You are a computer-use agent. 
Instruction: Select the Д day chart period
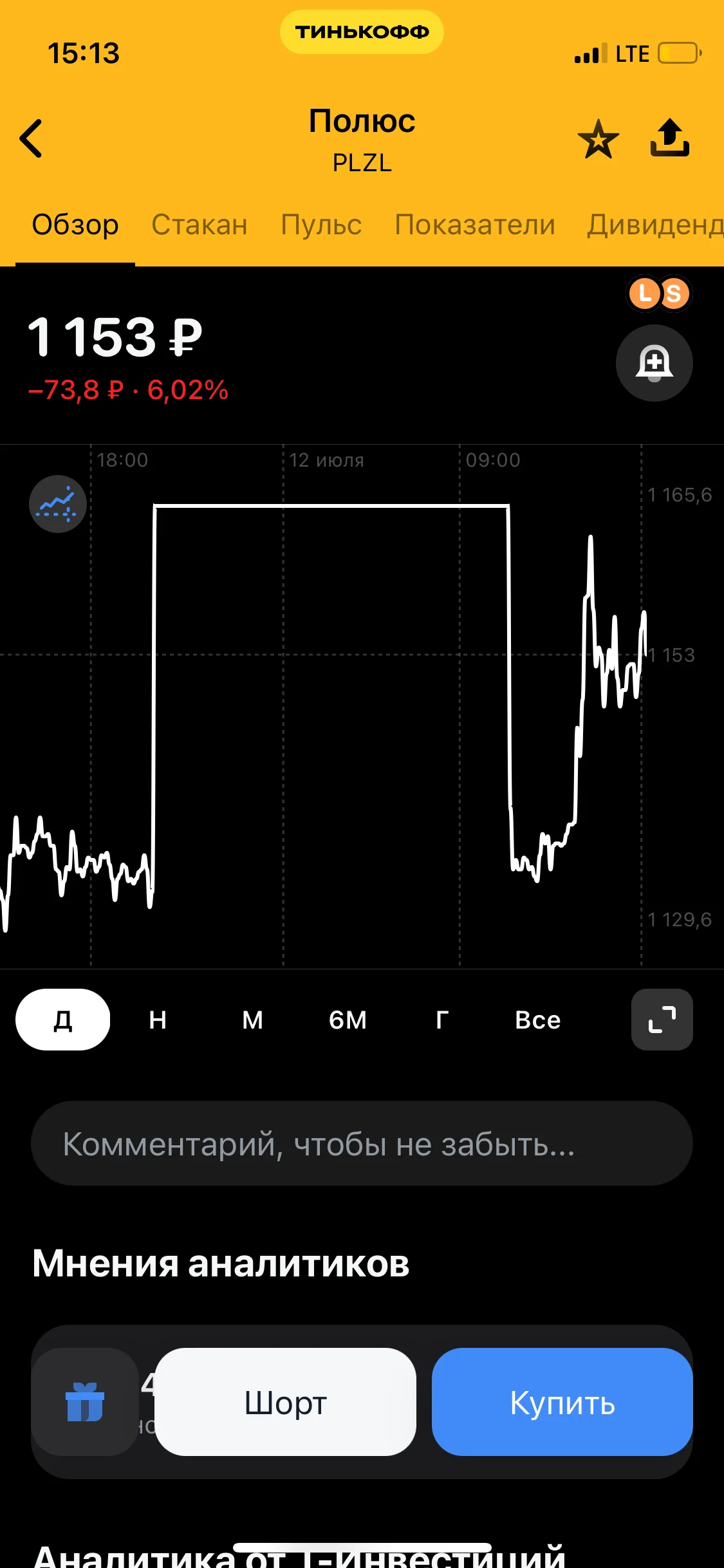click(x=63, y=1020)
